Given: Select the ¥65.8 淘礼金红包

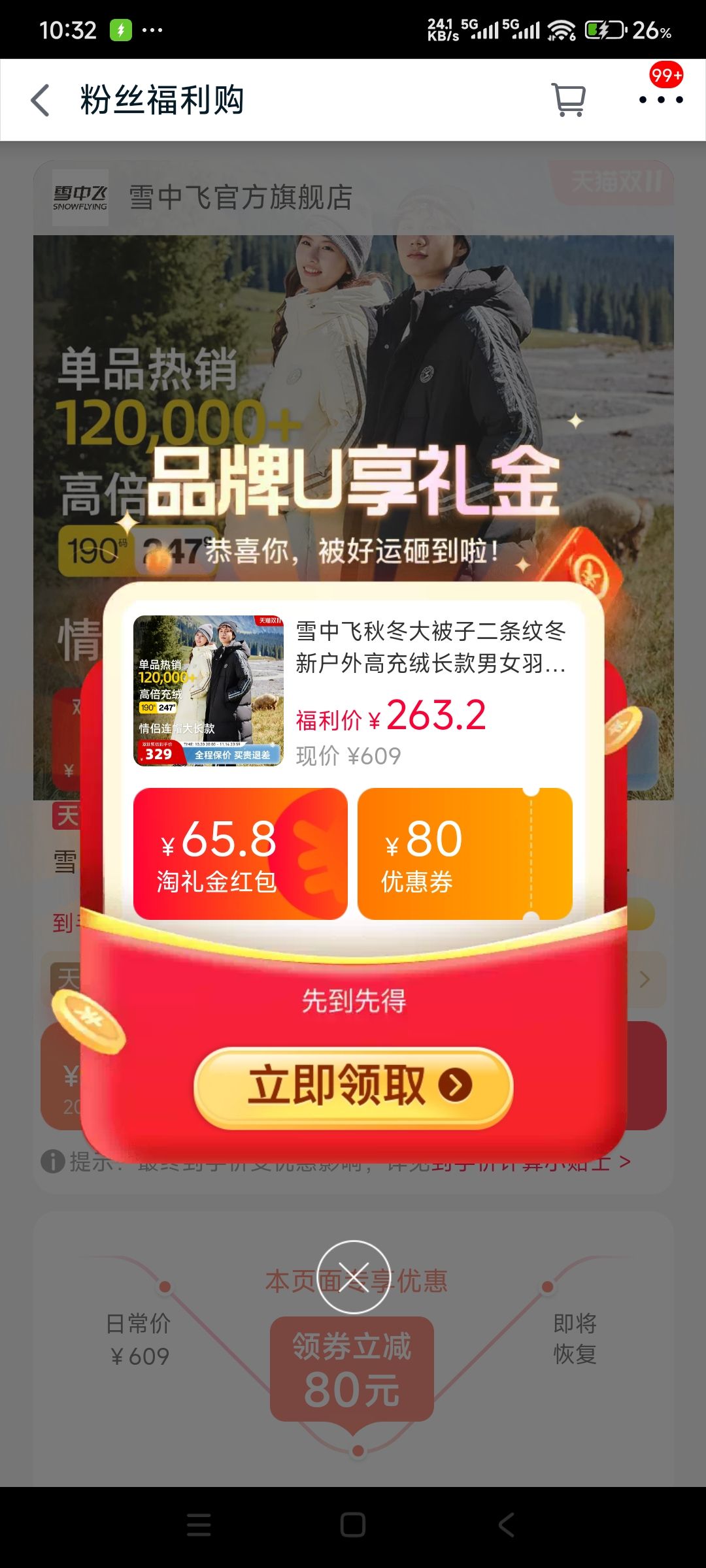Looking at the screenshot, I should (x=240, y=854).
